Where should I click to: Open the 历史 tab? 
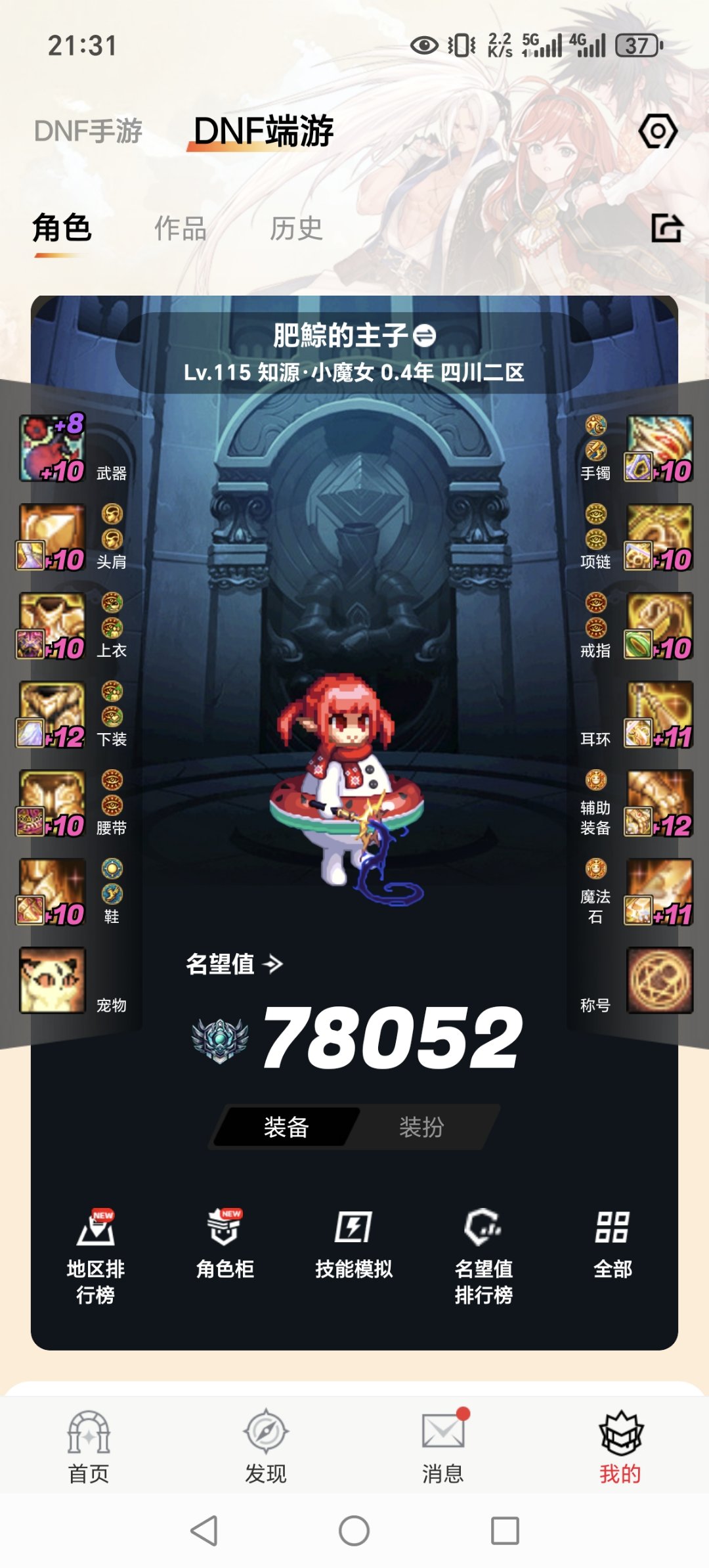tap(296, 229)
